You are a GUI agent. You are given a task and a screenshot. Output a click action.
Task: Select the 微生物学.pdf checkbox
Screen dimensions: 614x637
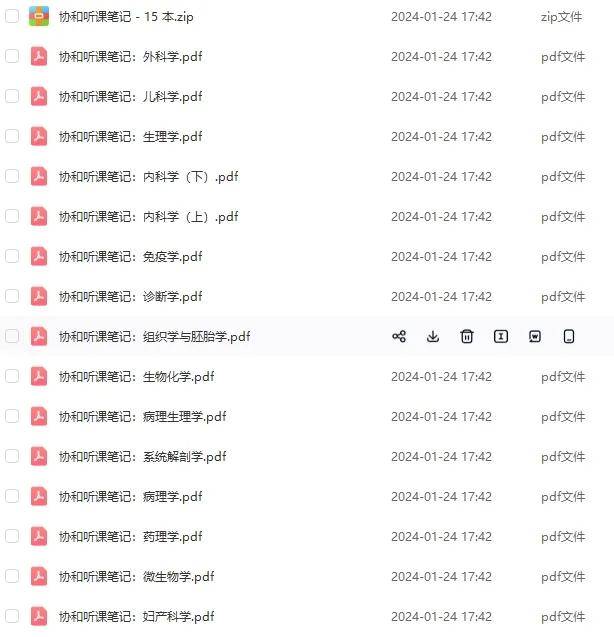[x=12, y=576]
